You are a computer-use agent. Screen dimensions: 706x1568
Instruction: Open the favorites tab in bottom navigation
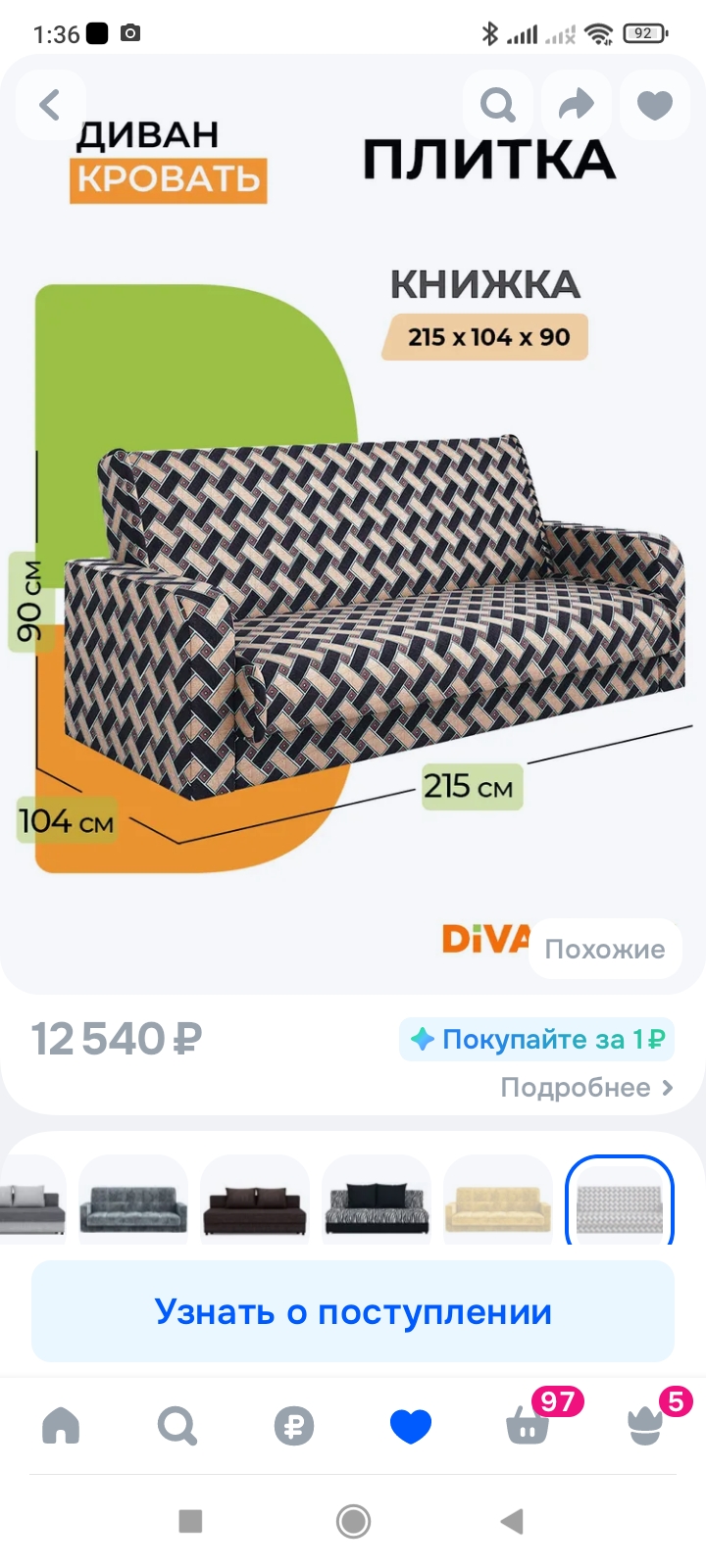pos(411,1426)
